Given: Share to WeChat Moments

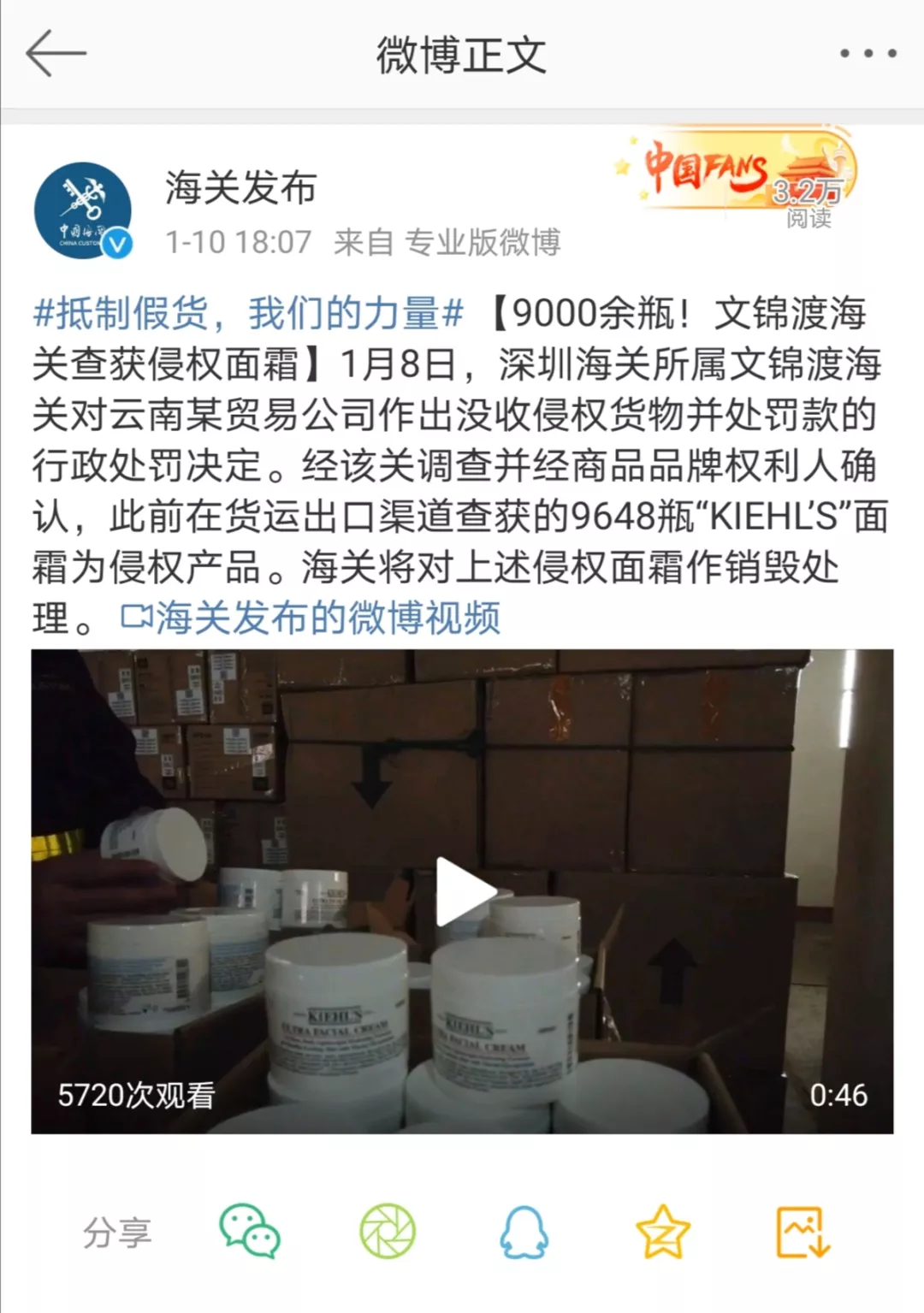Looking at the screenshot, I should tap(387, 1231).
